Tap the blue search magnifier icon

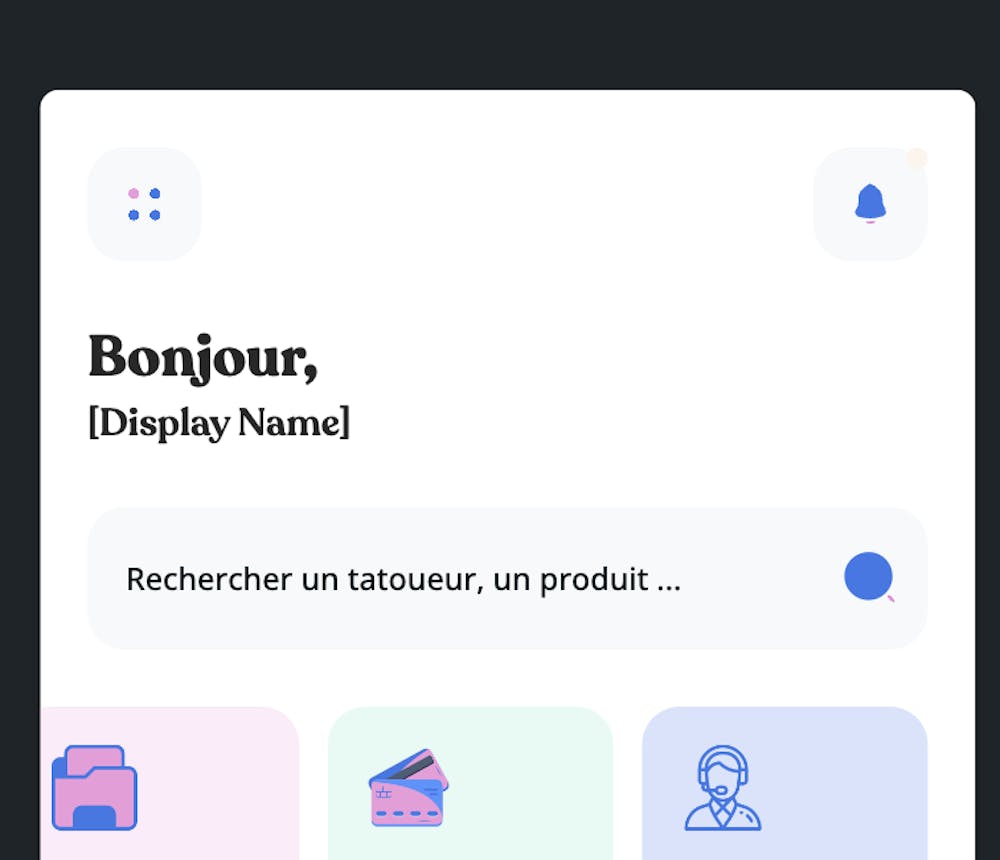tap(869, 578)
